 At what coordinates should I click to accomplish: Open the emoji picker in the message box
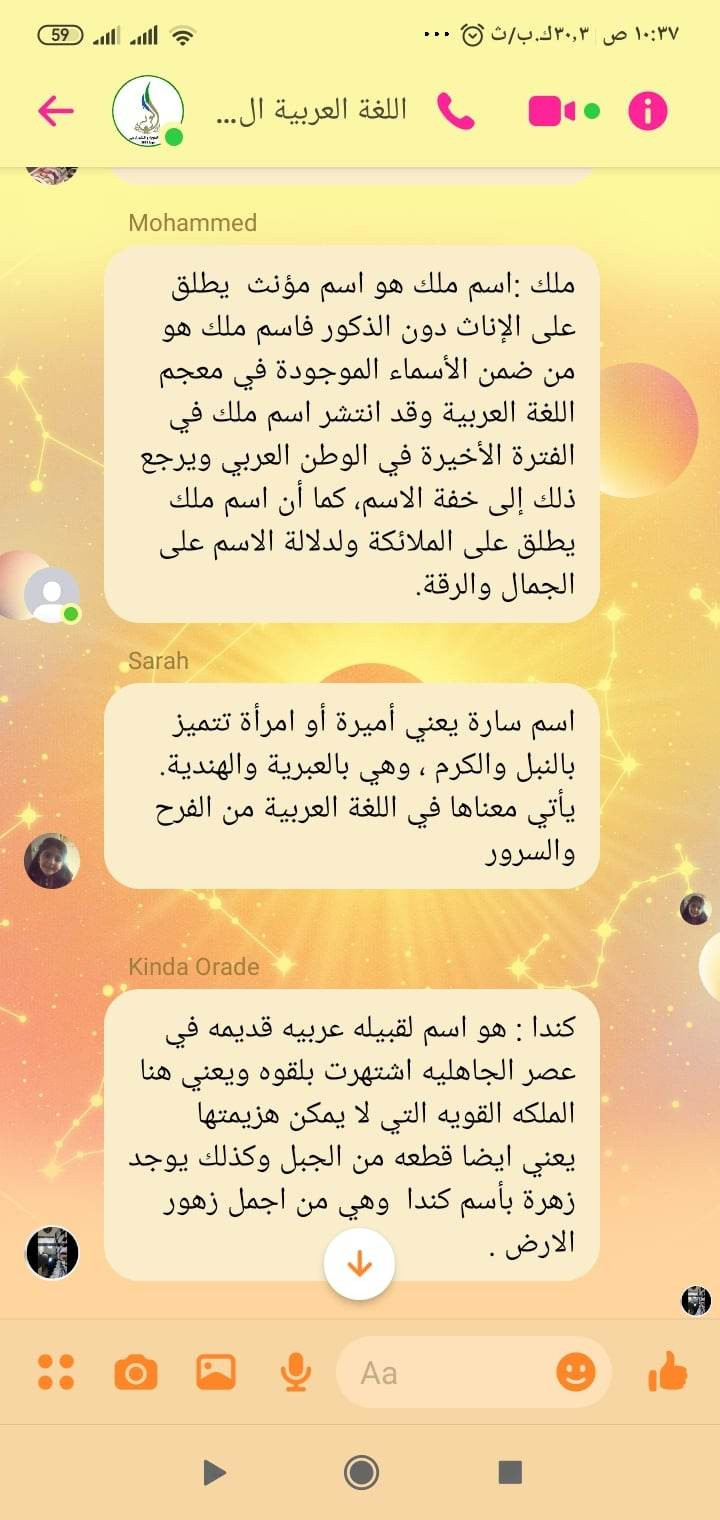pos(576,1372)
